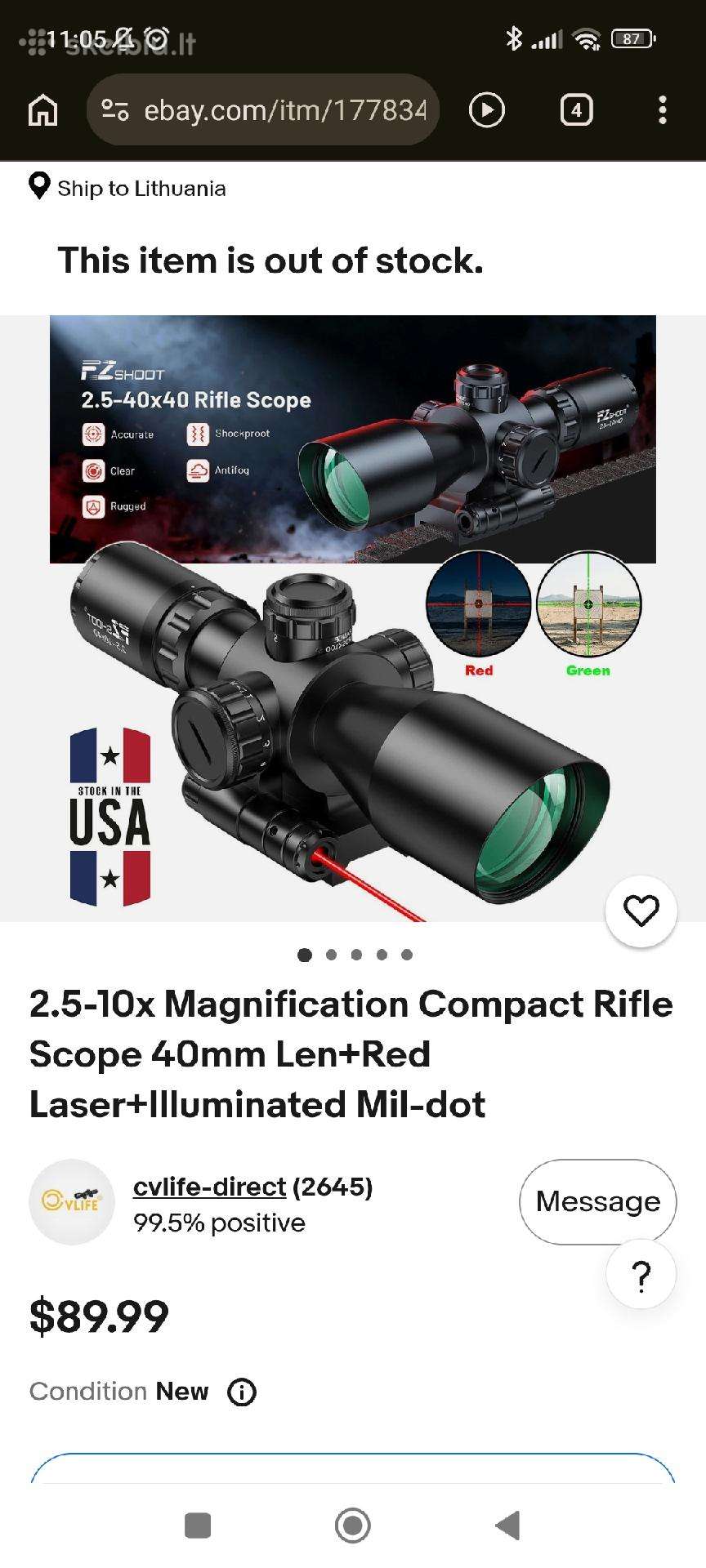
Task: Open the help question mark button
Action: pyautogui.click(x=641, y=1274)
